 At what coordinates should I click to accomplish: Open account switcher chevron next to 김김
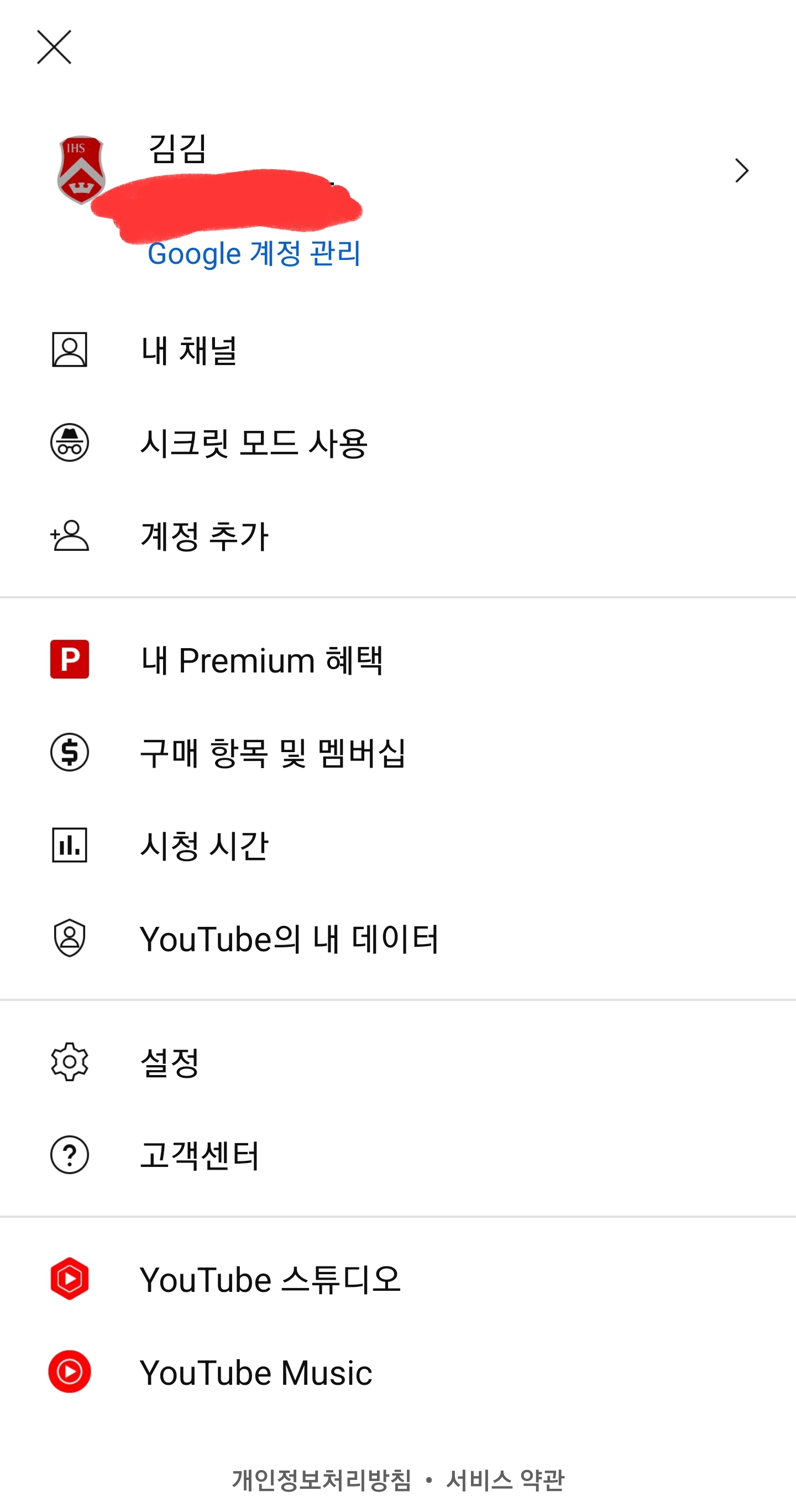741,171
